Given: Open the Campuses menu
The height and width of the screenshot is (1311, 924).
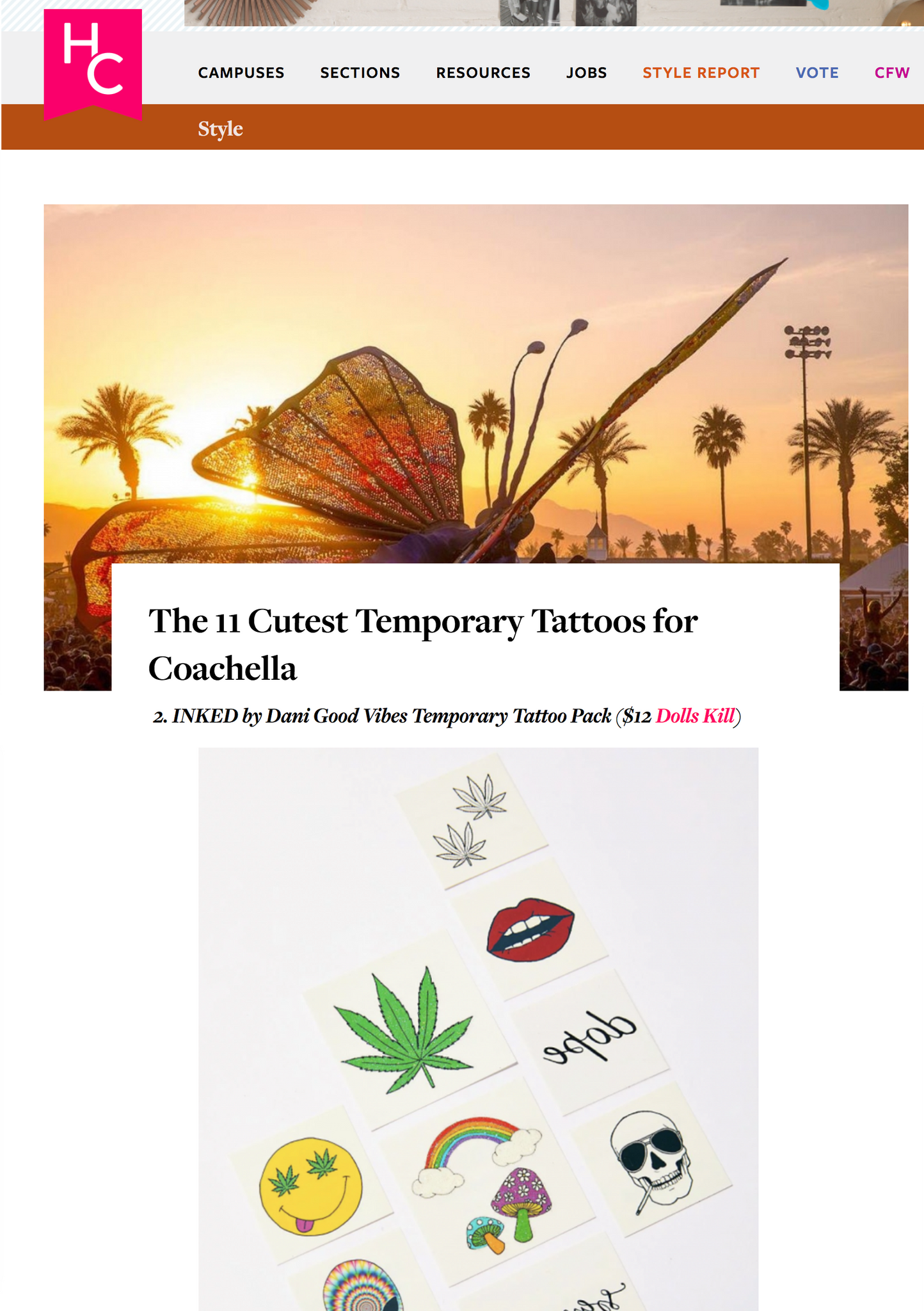Looking at the screenshot, I should [241, 73].
